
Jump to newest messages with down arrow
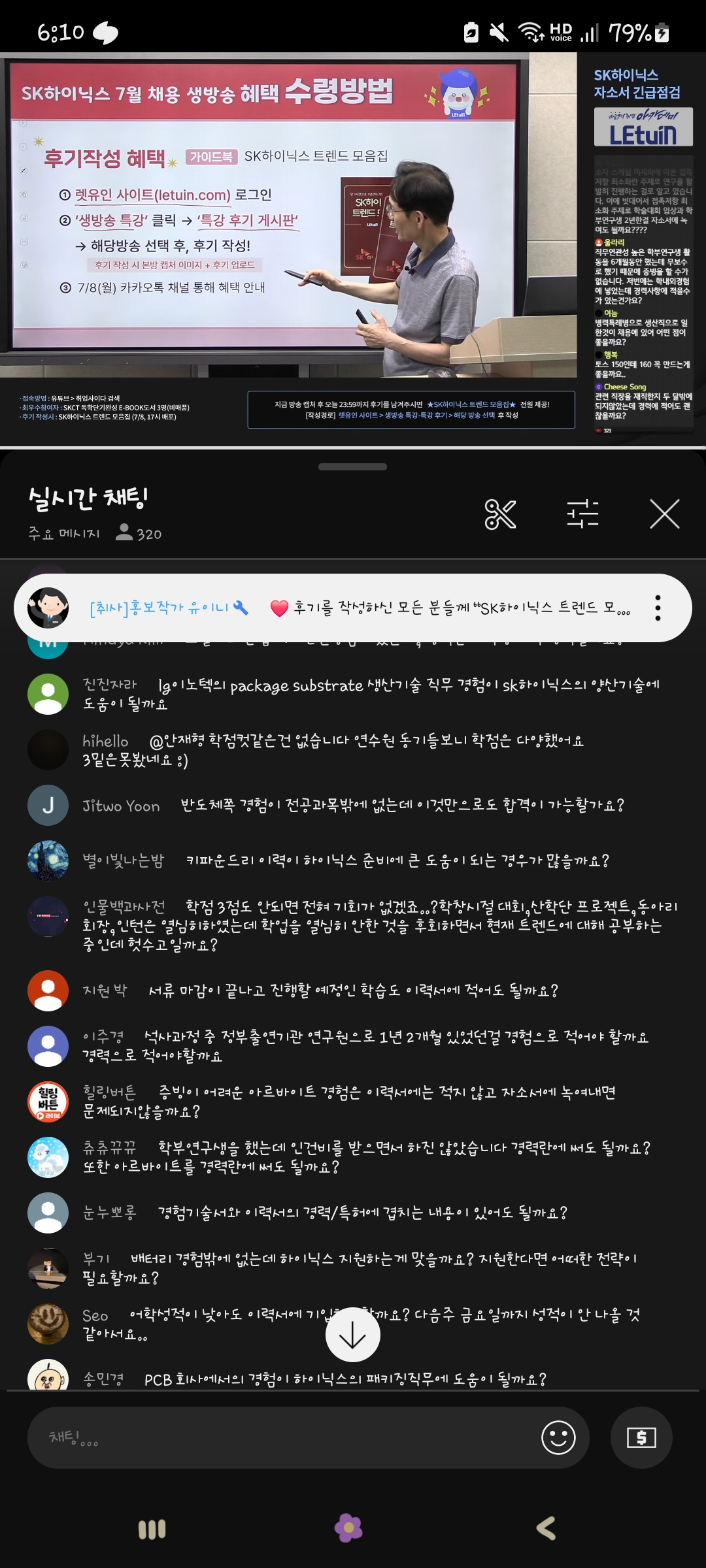[x=353, y=1335]
